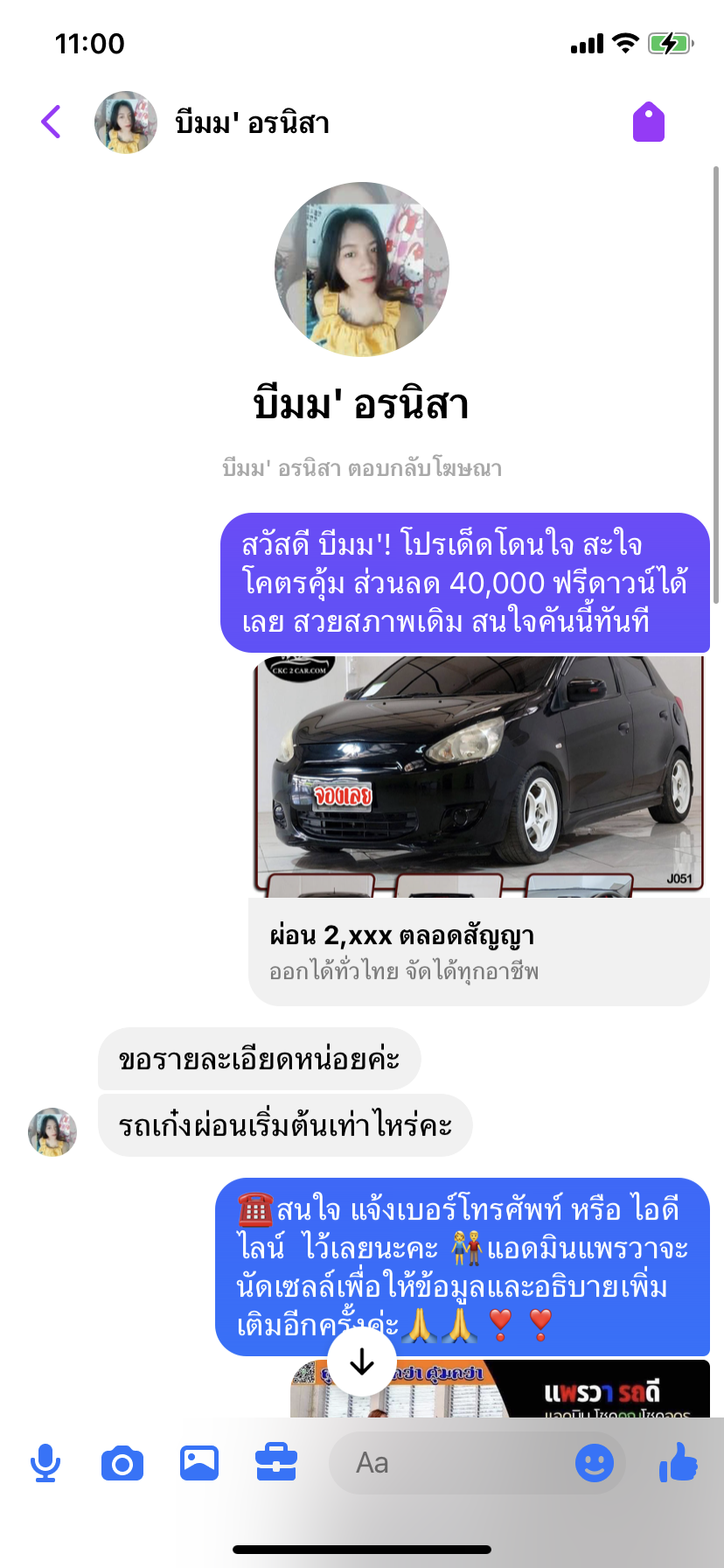
Task: Open the black car ad card
Action: [x=479, y=830]
